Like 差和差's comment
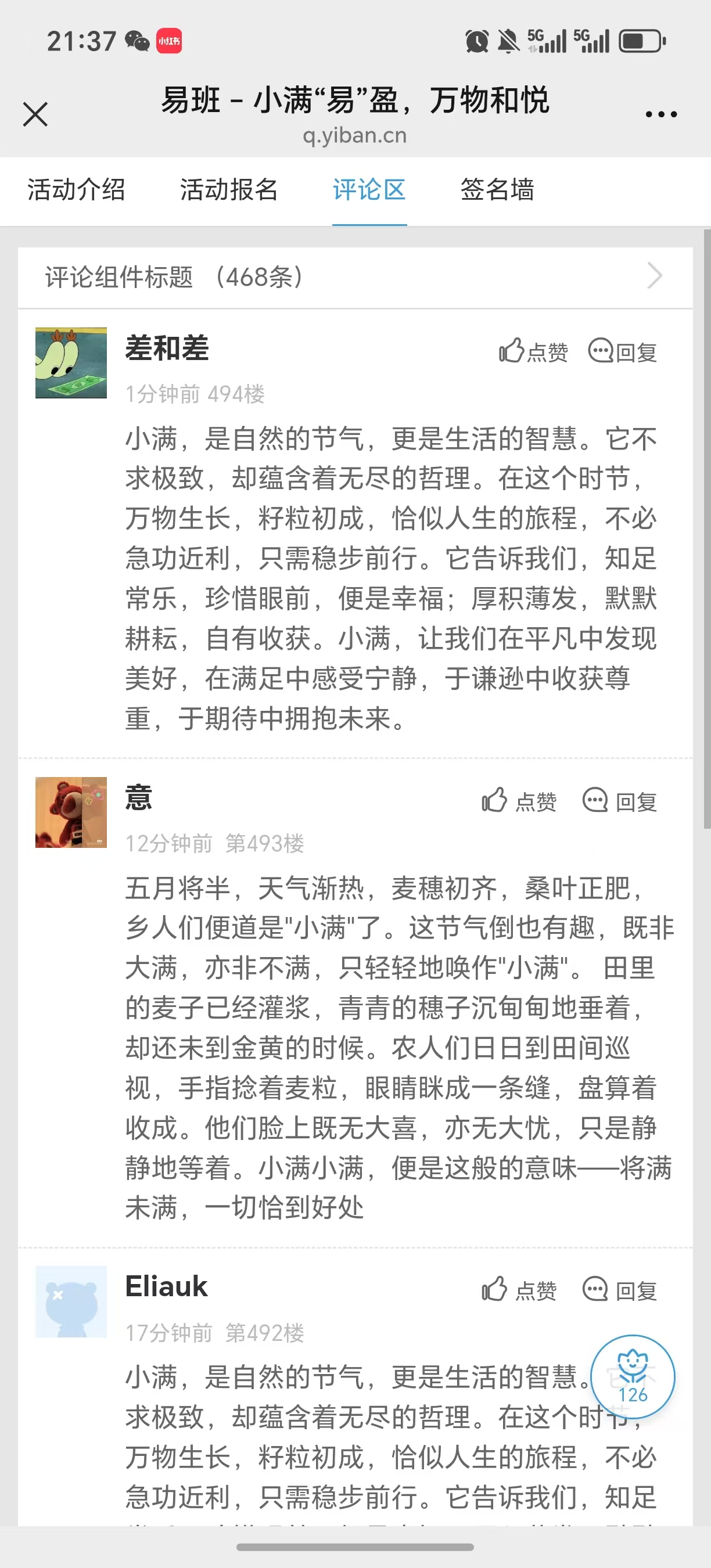 click(533, 351)
